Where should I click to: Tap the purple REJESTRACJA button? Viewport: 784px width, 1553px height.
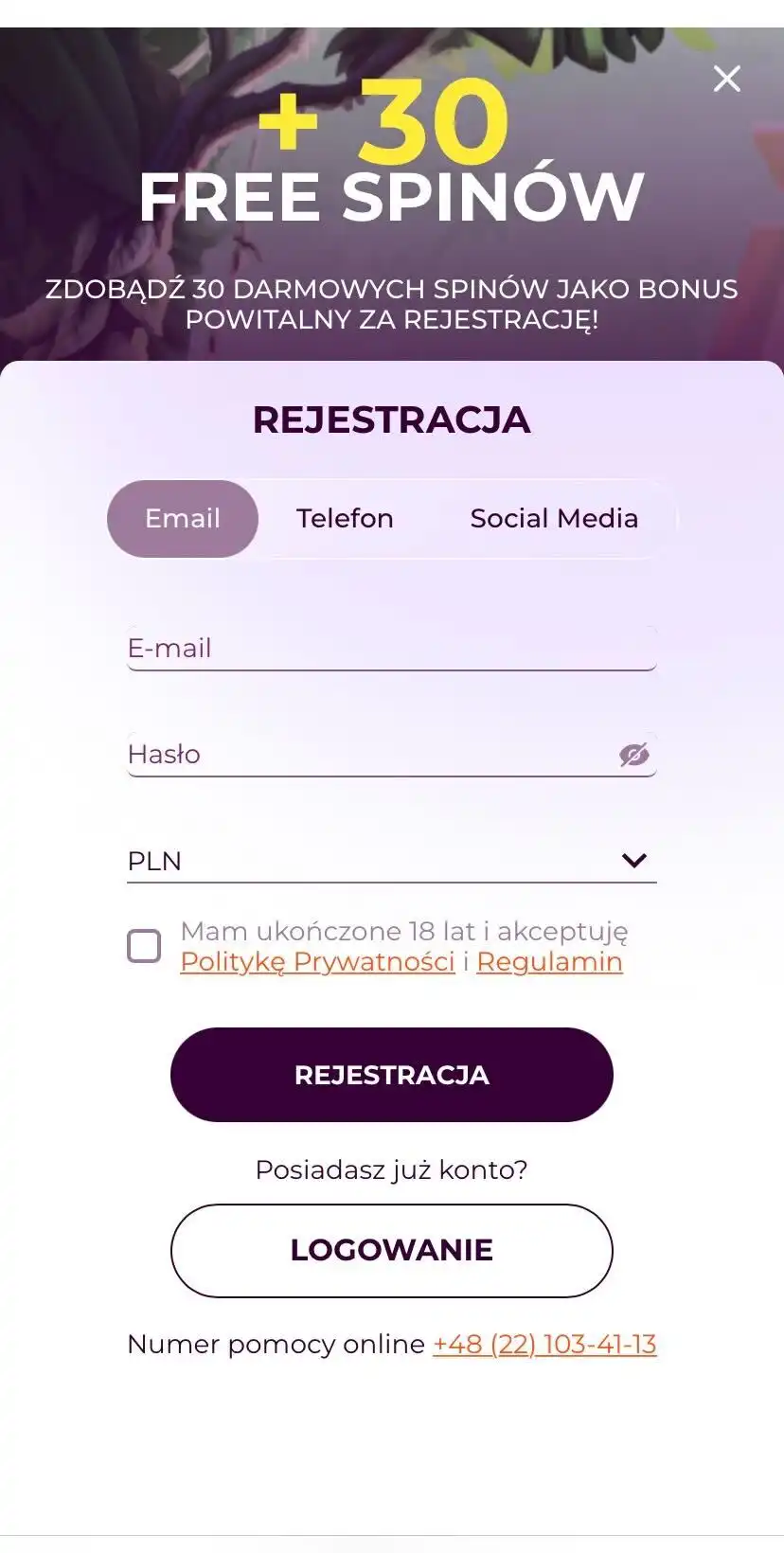[x=391, y=1075]
